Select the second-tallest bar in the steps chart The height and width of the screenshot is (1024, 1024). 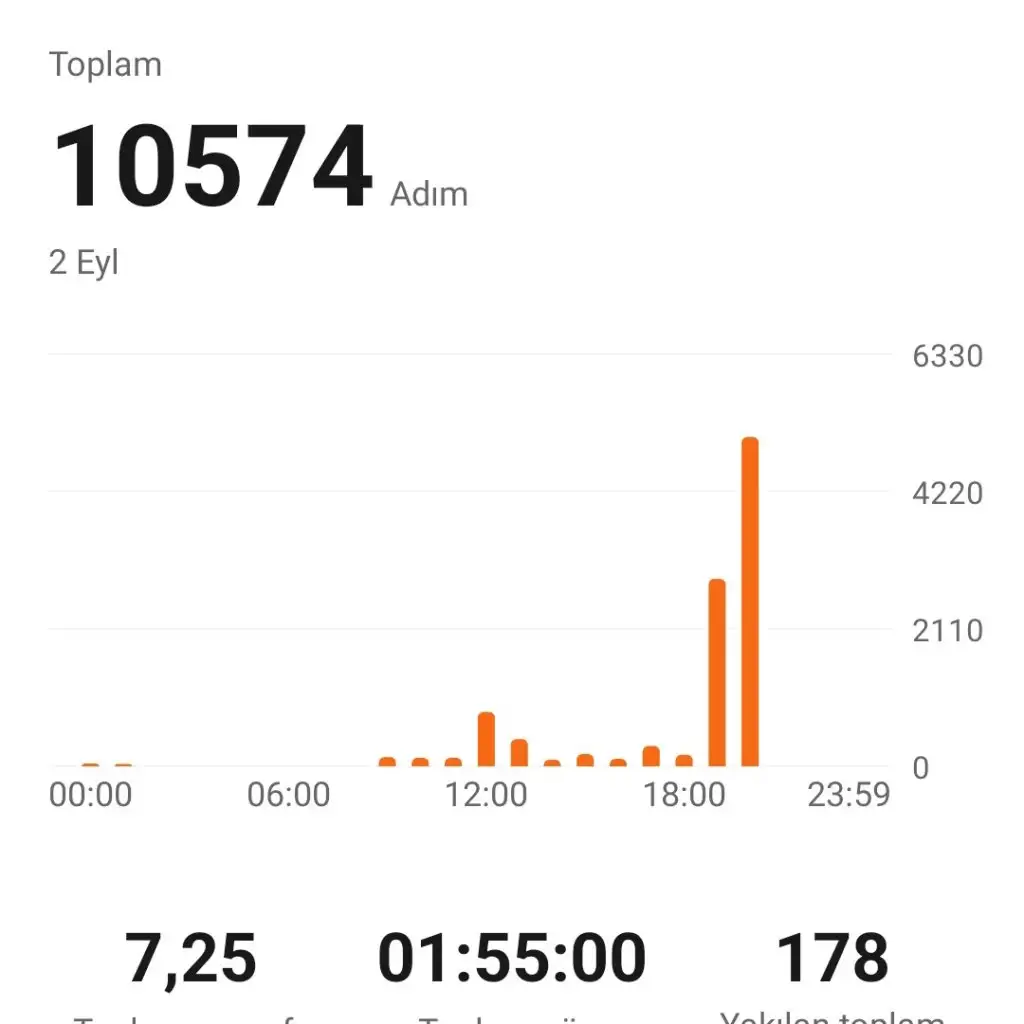click(717, 673)
